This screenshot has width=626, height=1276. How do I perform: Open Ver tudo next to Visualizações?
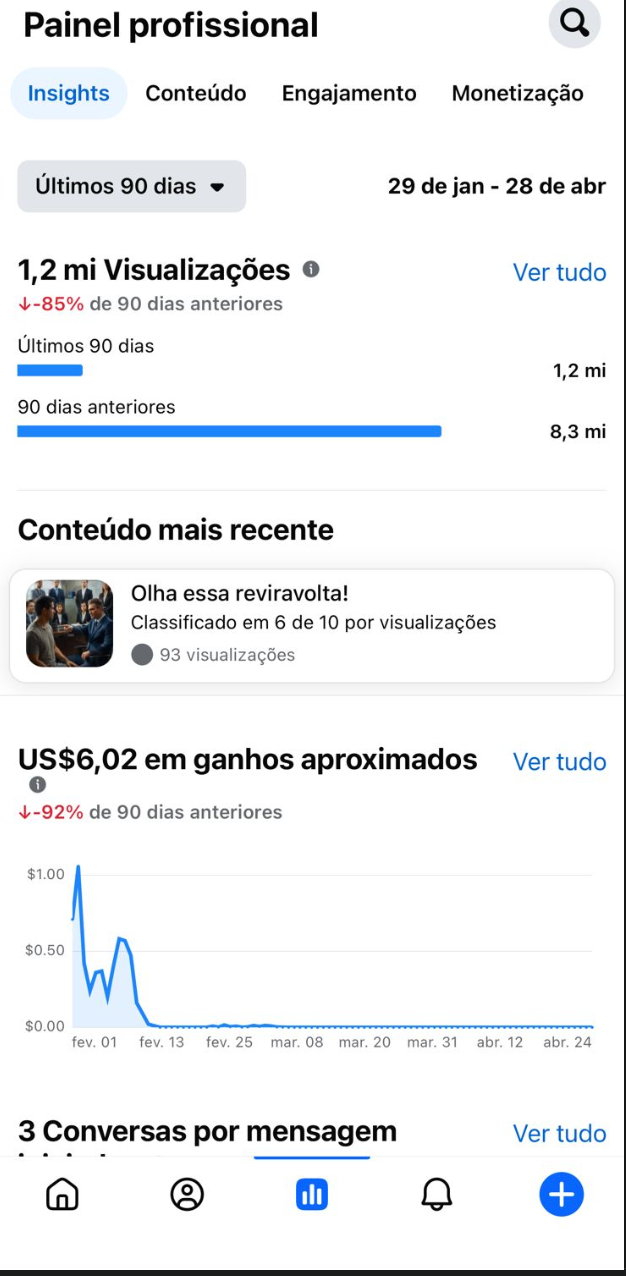click(x=559, y=272)
